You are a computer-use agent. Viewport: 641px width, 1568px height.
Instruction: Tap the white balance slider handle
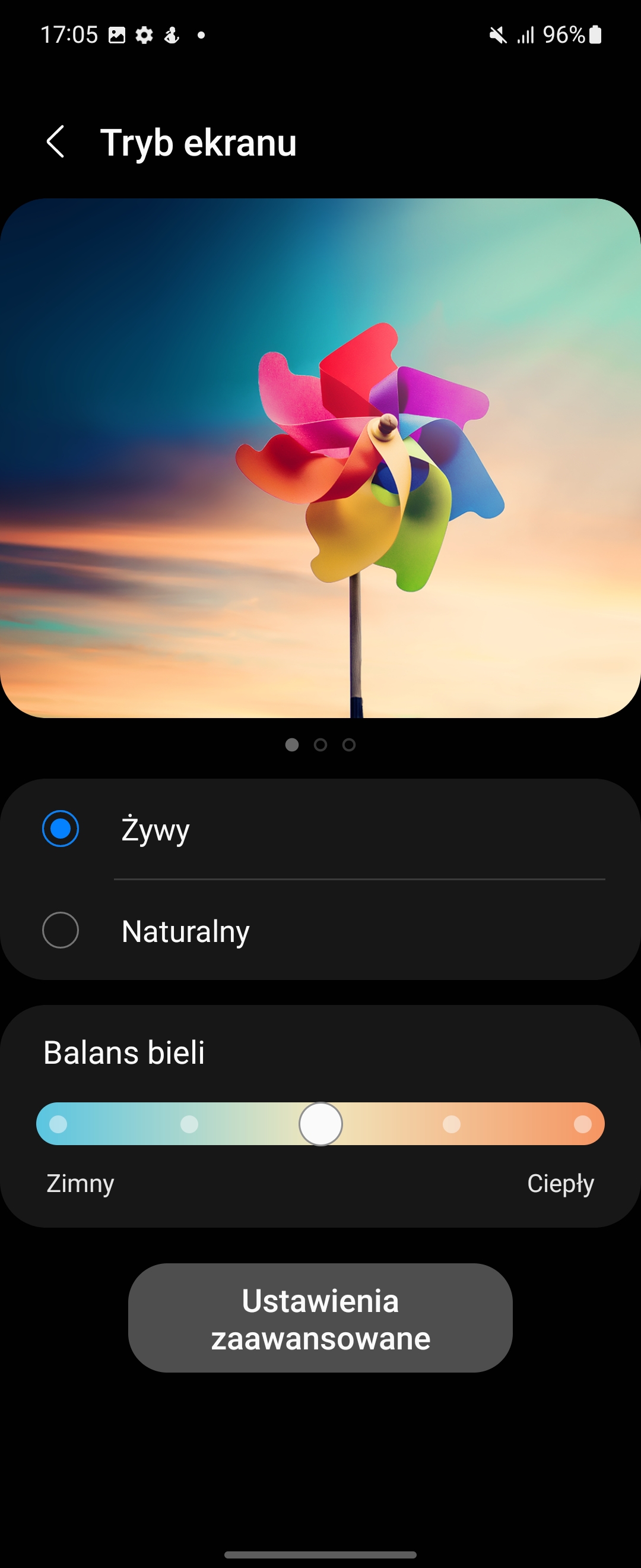(x=321, y=1124)
